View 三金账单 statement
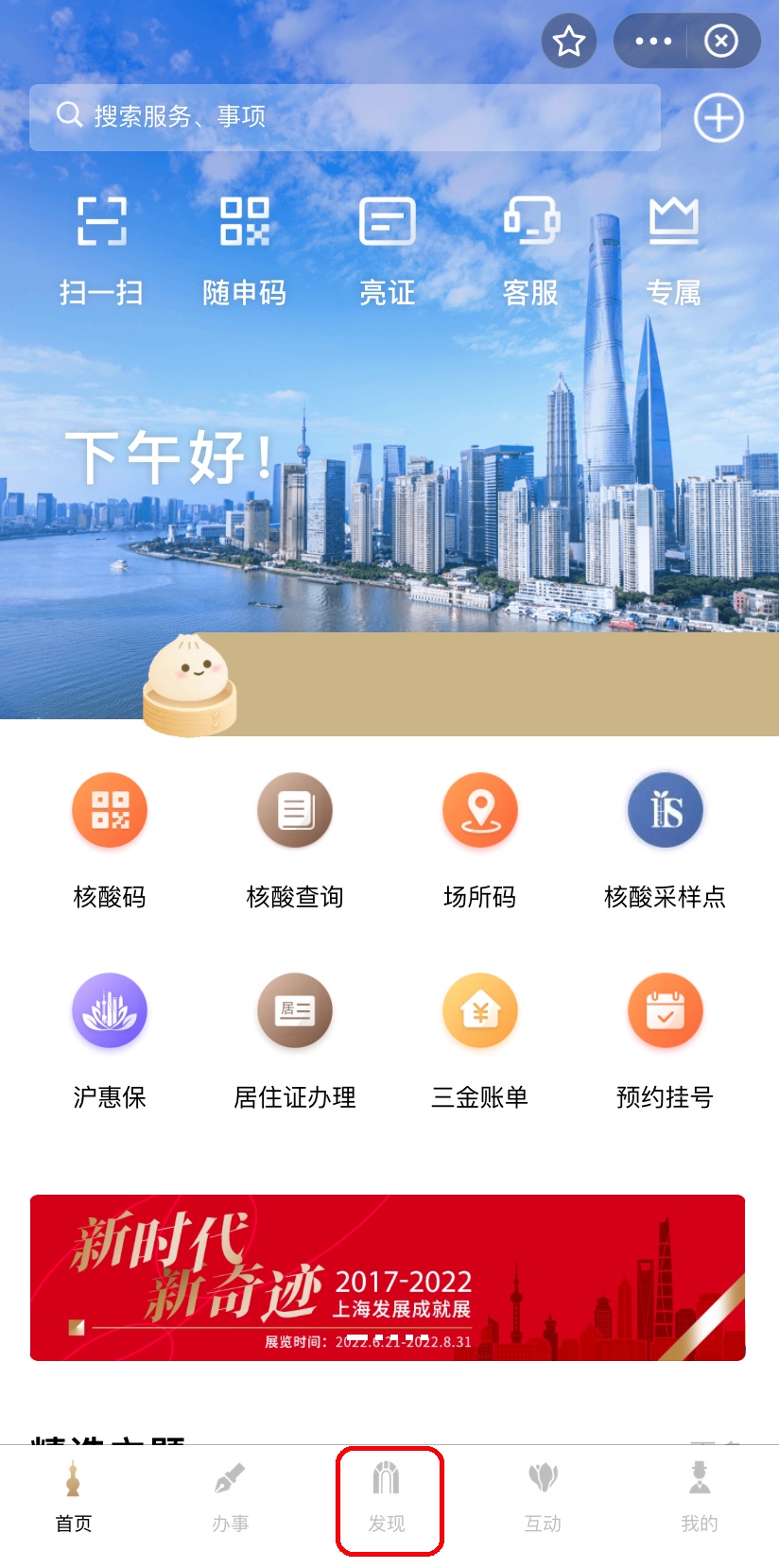Viewport: 779px width, 1568px height. point(480,1038)
